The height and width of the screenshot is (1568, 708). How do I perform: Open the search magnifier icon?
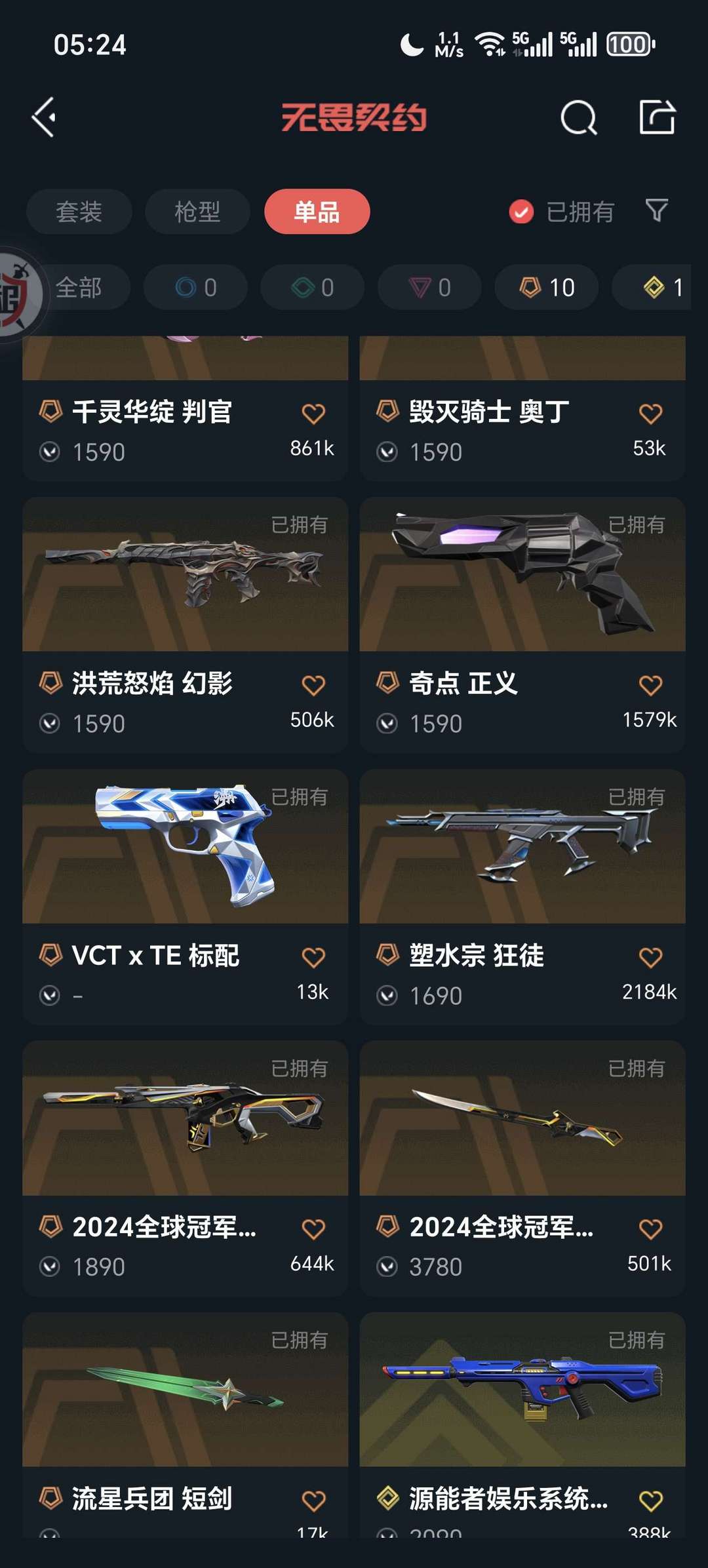click(x=579, y=118)
